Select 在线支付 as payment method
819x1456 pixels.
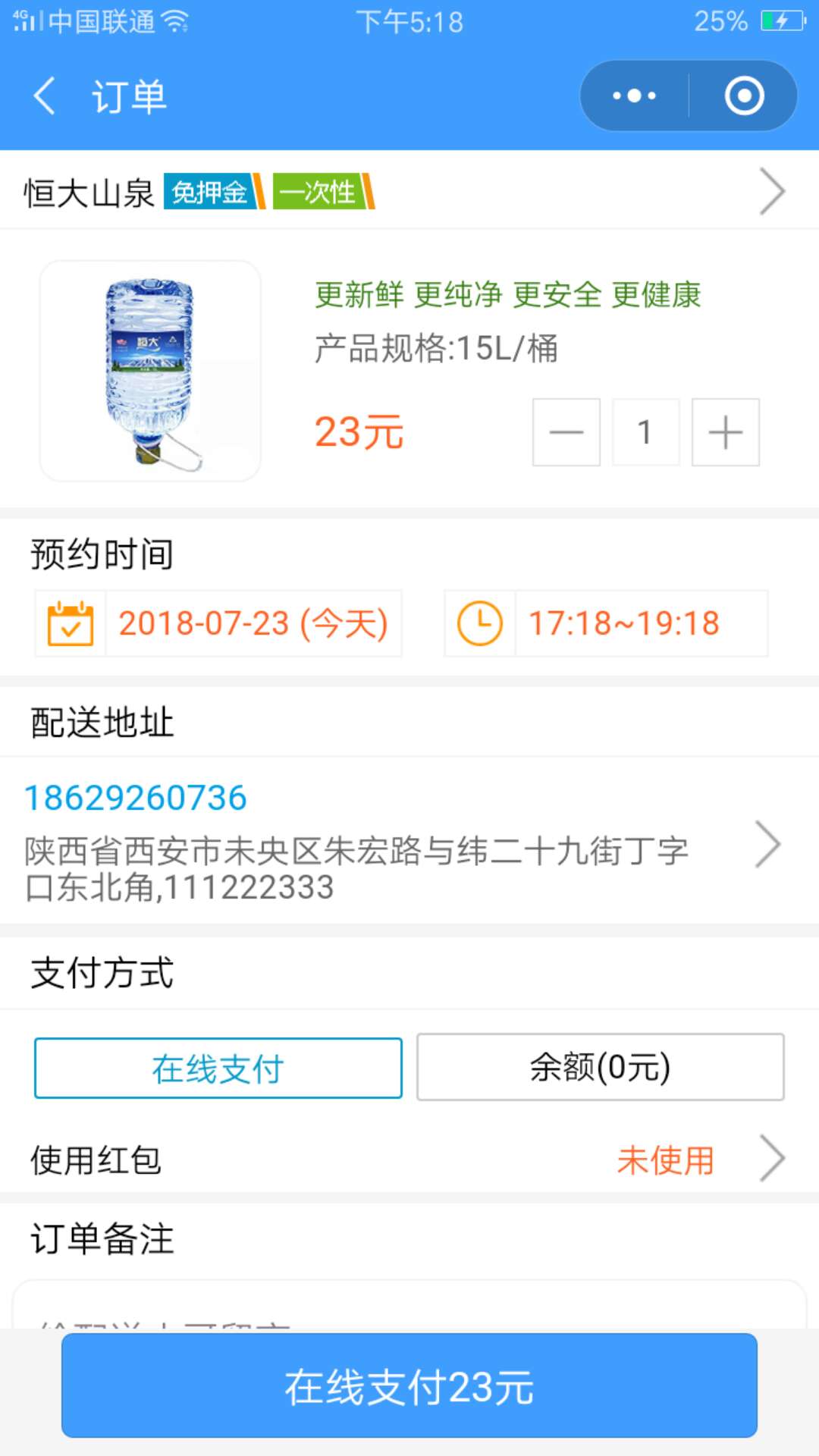pyautogui.click(x=218, y=1068)
